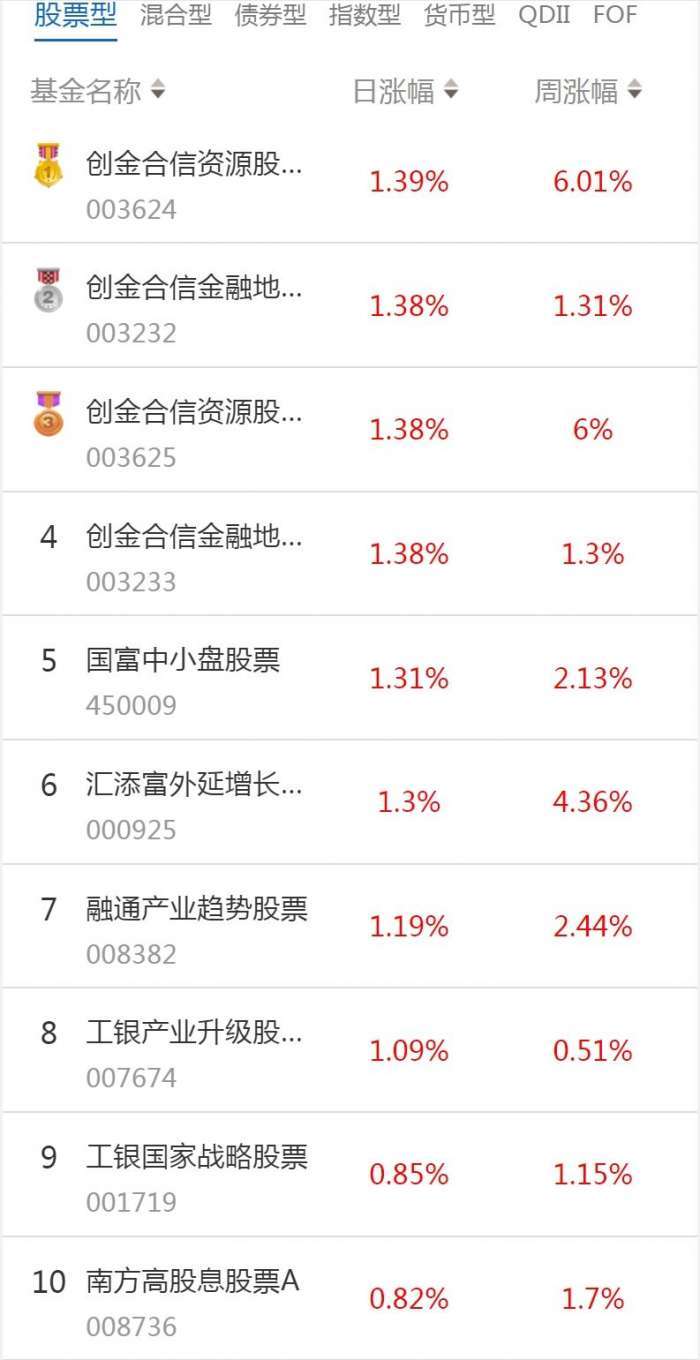The height and width of the screenshot is (1360, 700).
Task: Switch to the 混合型 tab
Action: click(176, 15)
